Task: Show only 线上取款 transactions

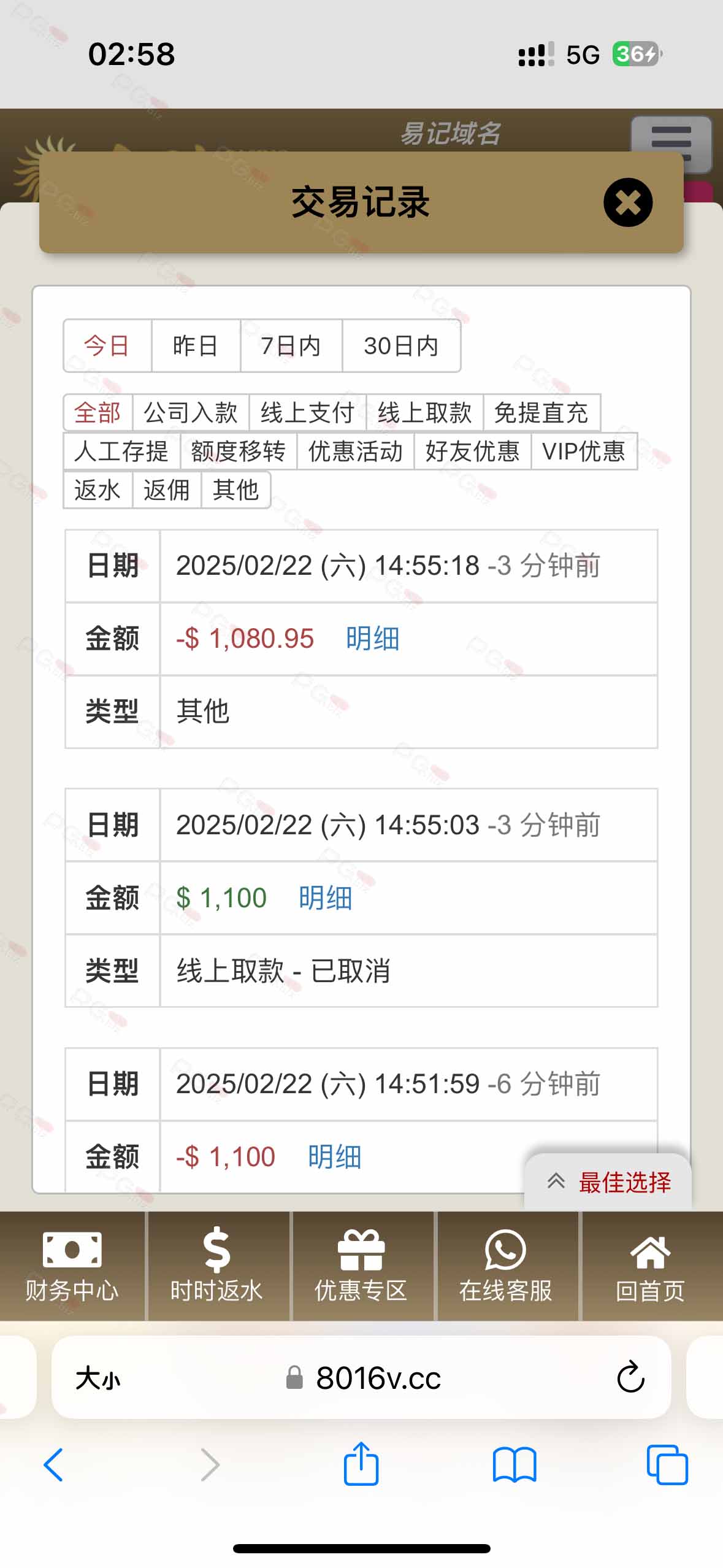Action: [424, 413]
